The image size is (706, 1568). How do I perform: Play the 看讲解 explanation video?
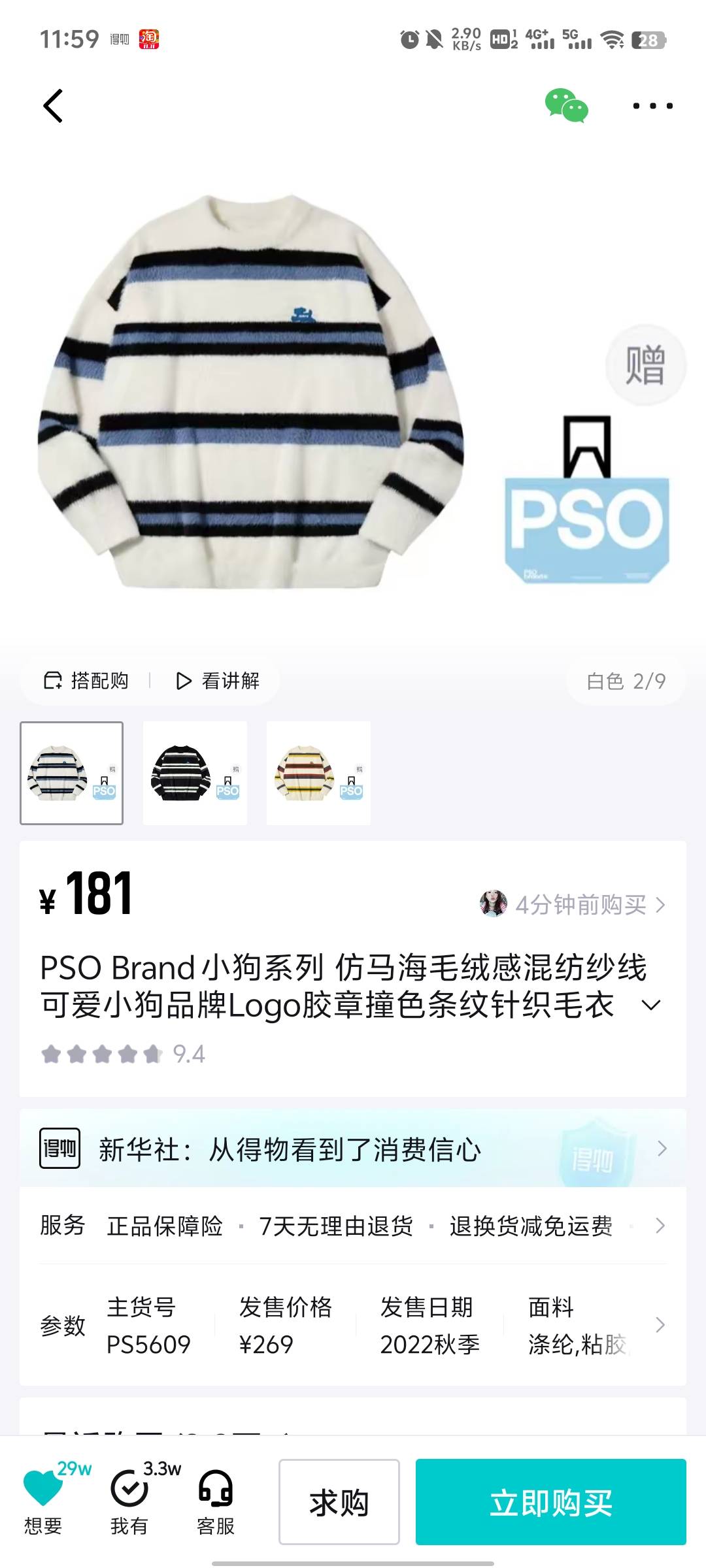218,681
